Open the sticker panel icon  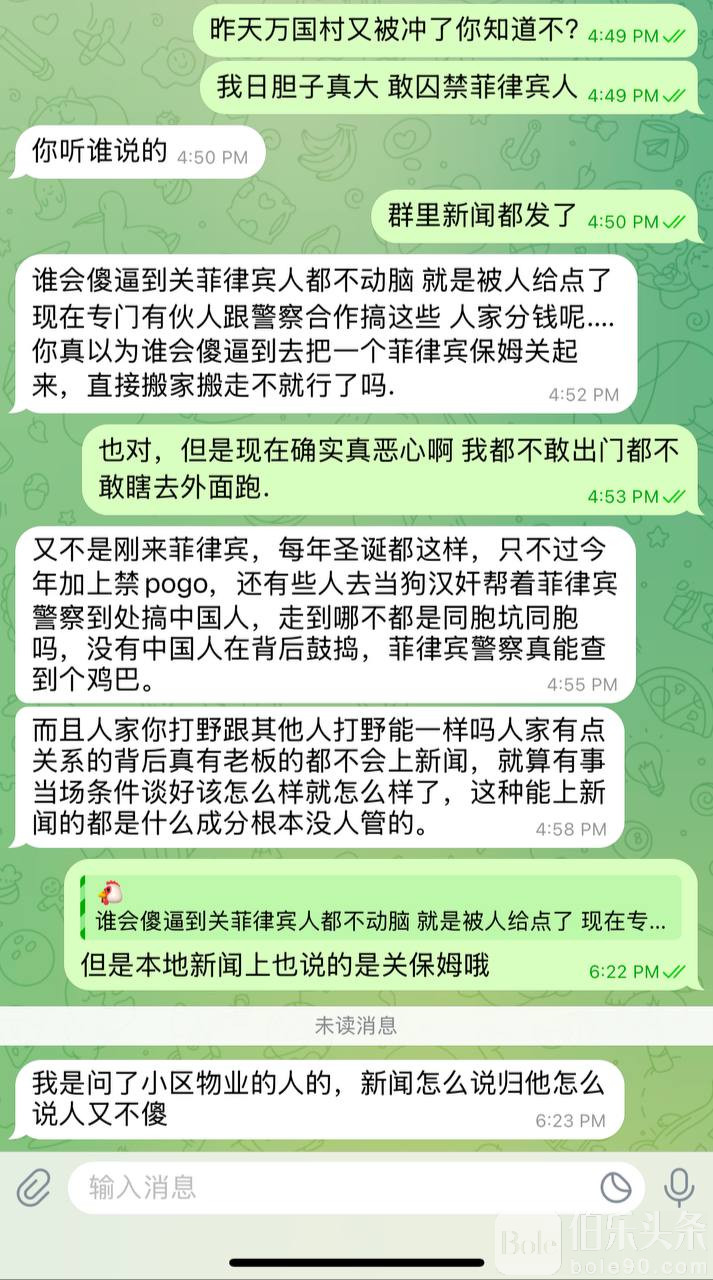[x=616, y=1188]
